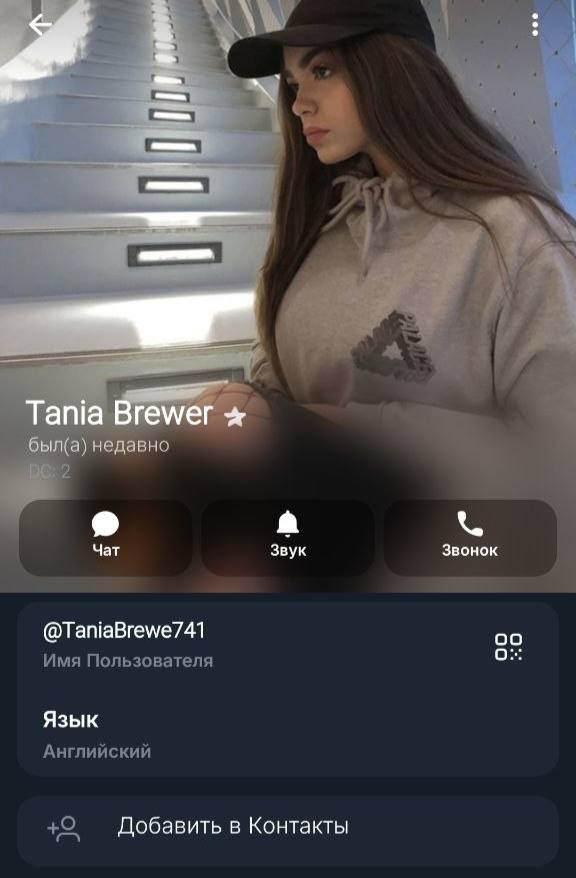Open the QR code for the username
This screenshot has height=878, width=576.
(508, 647)
